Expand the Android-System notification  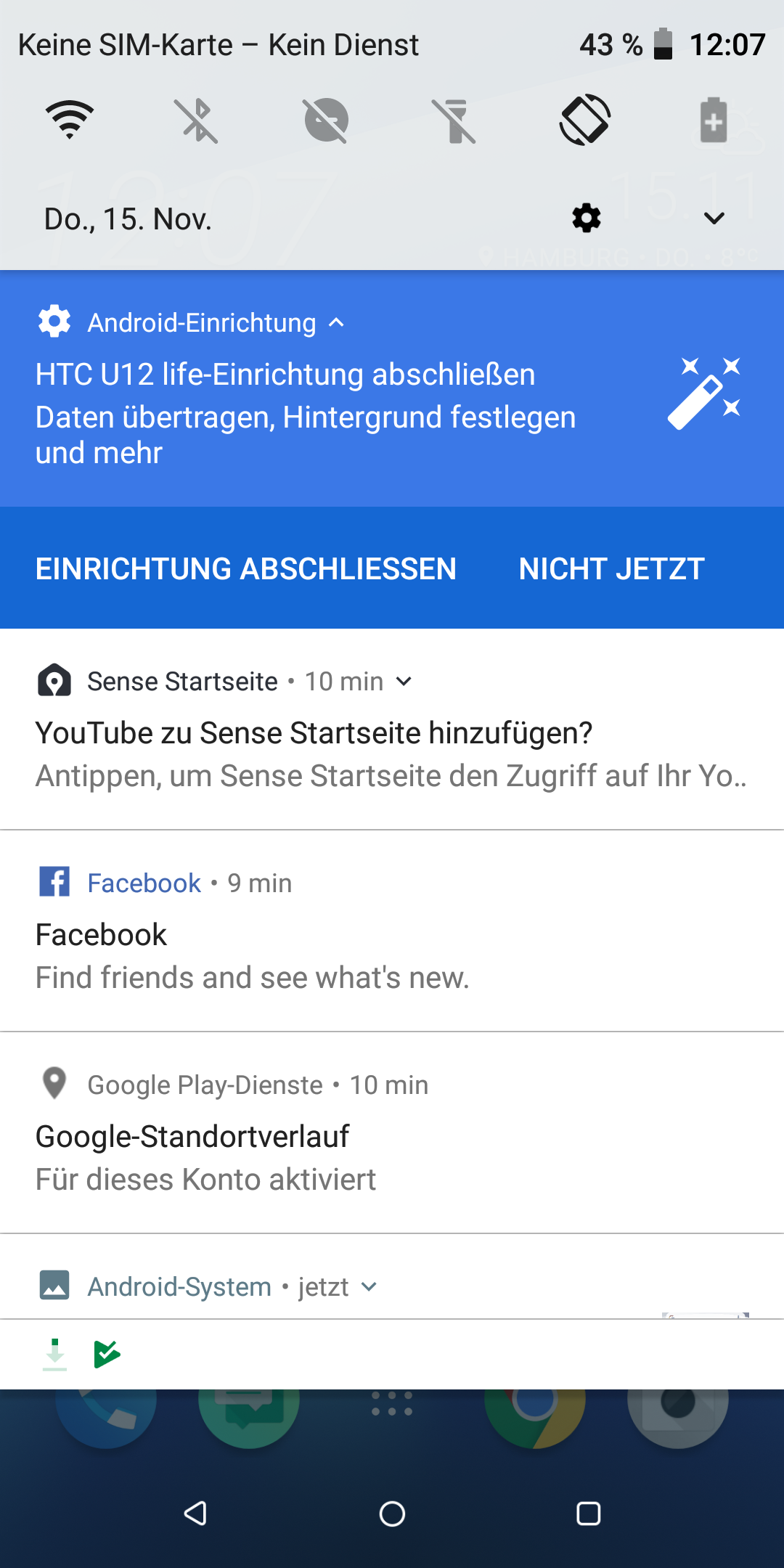[x=369, y=1287]
